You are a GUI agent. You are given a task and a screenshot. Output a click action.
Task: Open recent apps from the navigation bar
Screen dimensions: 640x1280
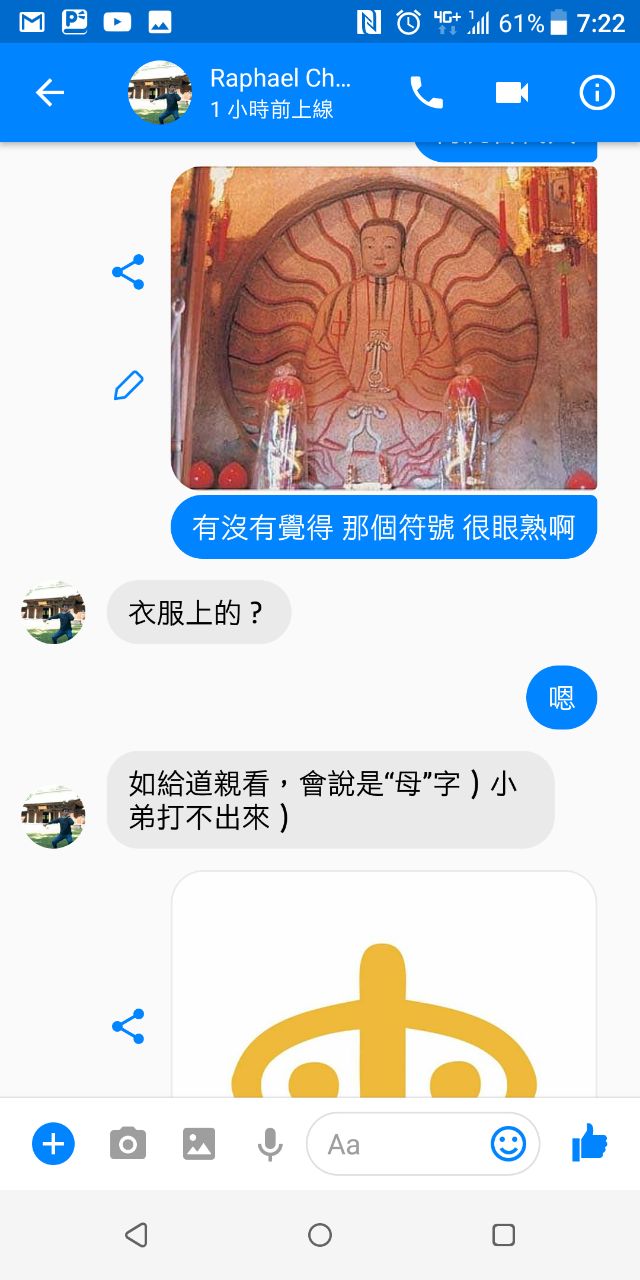503,1235
